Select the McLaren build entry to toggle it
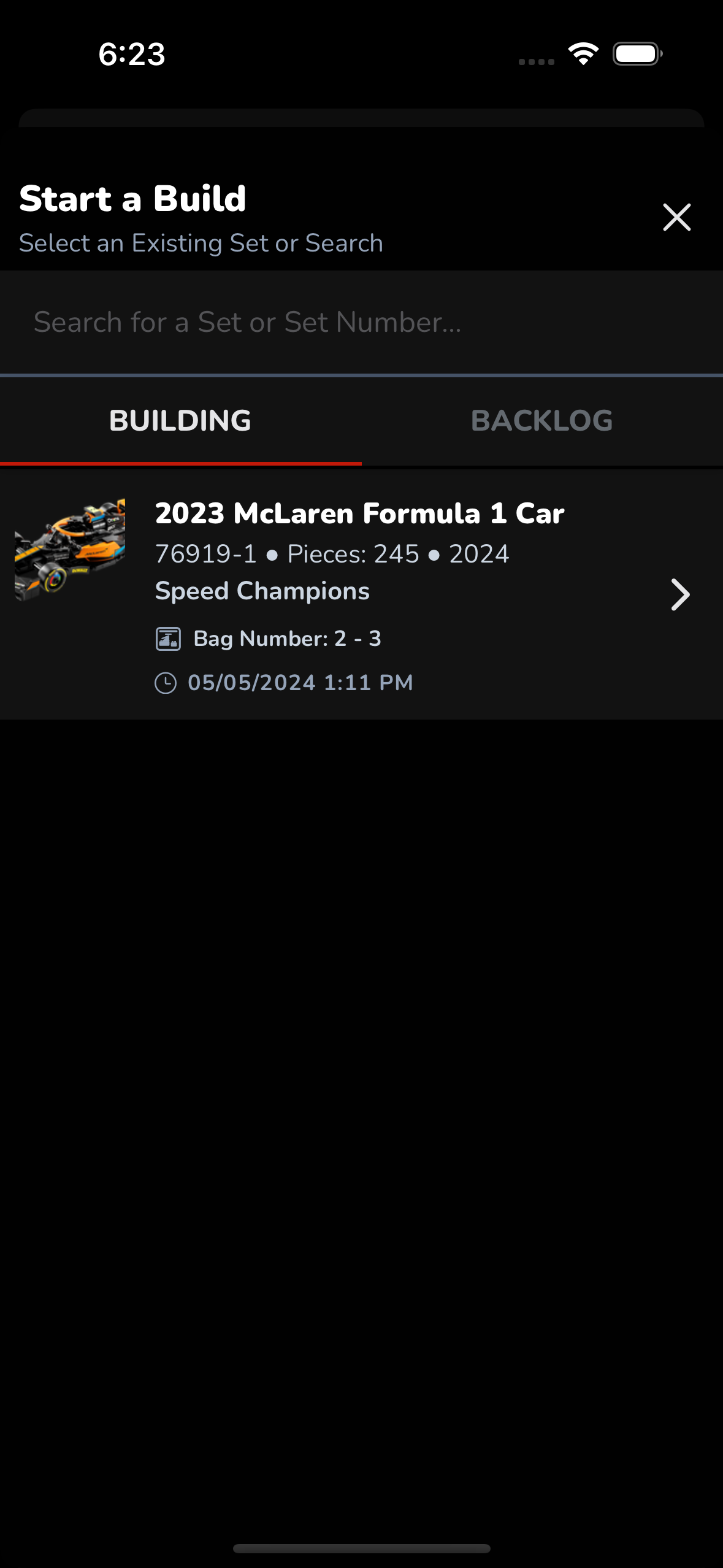Viewport: 723px width, 1568px height. [x=362, y=594]
